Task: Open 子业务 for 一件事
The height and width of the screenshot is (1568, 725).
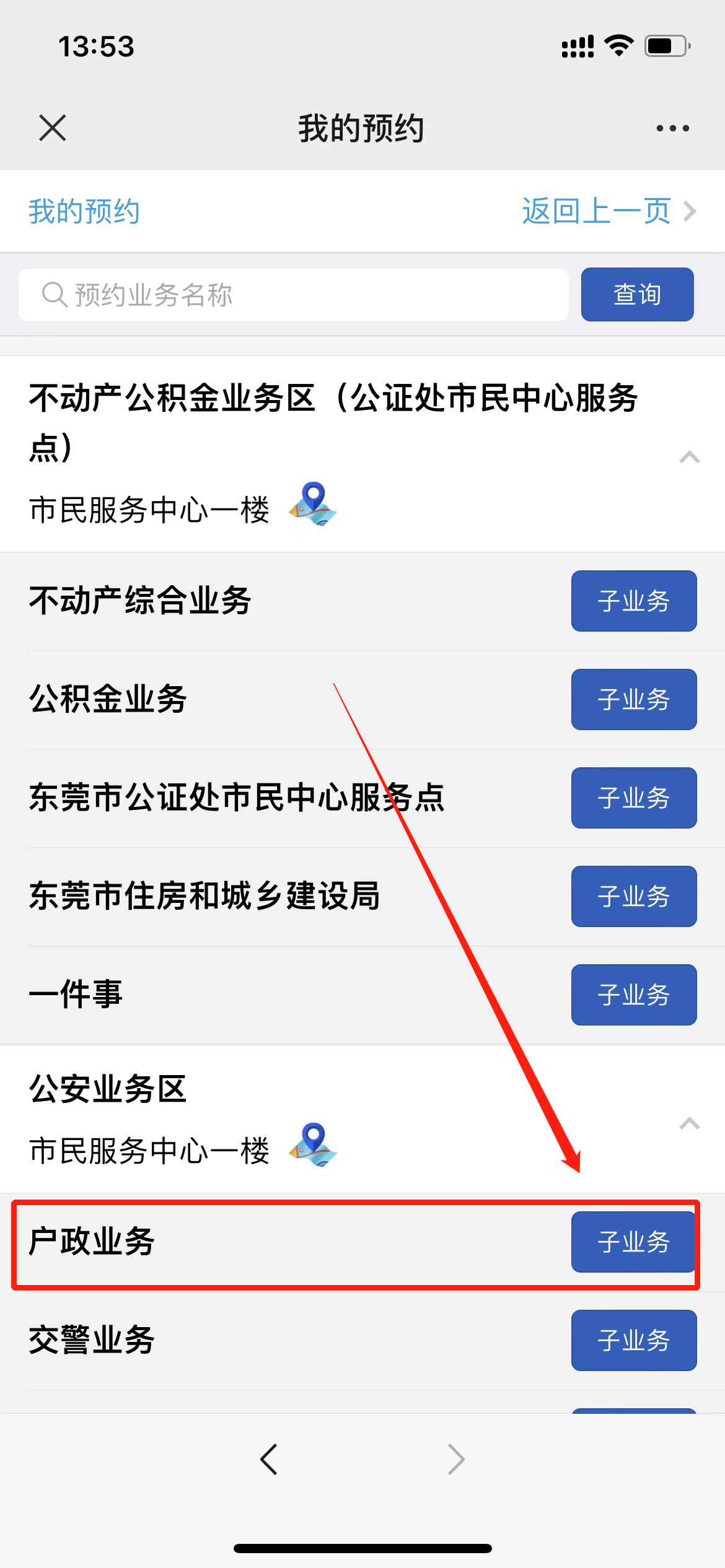Action: tap(633, 995)
